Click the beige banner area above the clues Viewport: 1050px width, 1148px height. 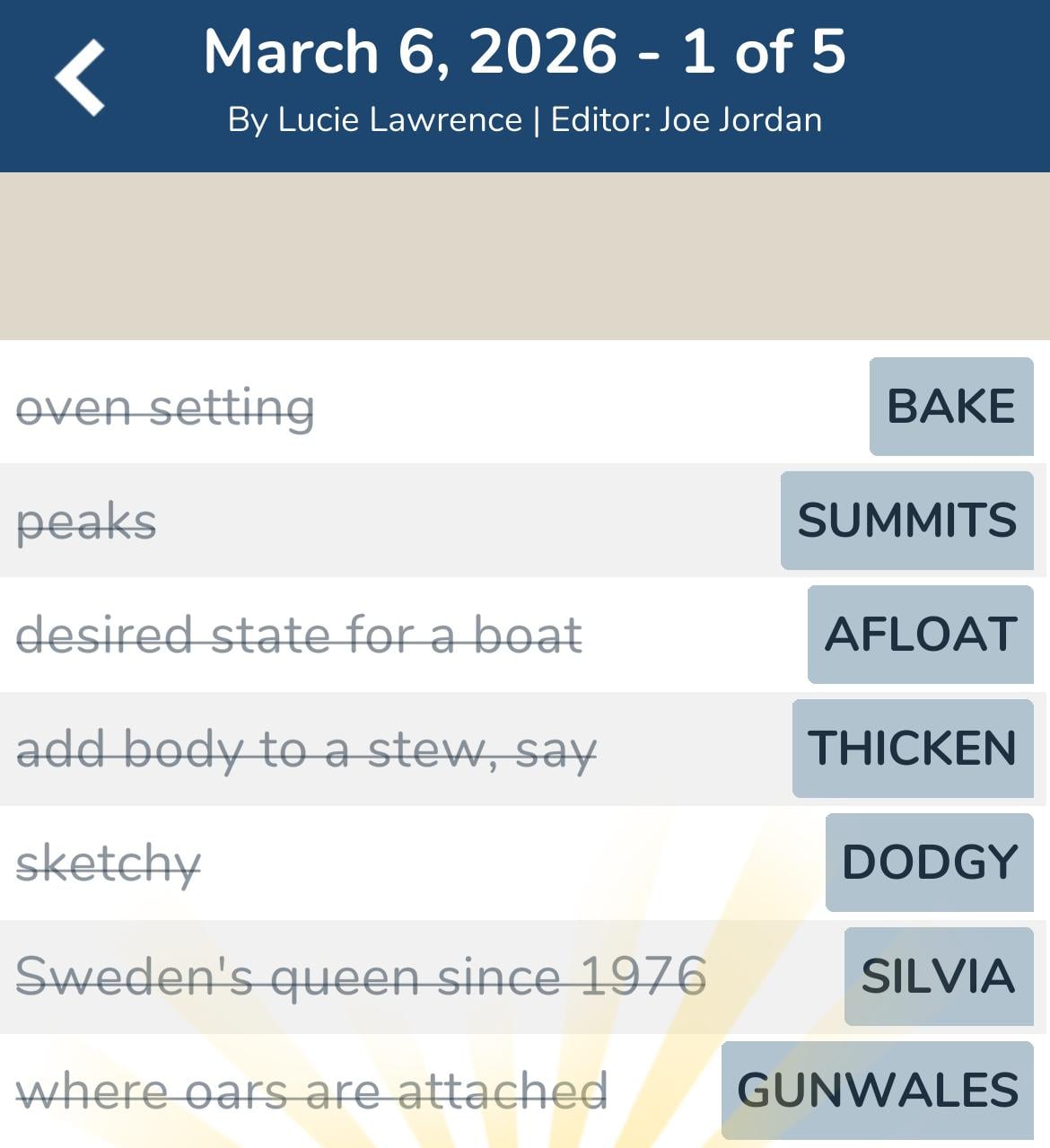(x=525, y=256)
